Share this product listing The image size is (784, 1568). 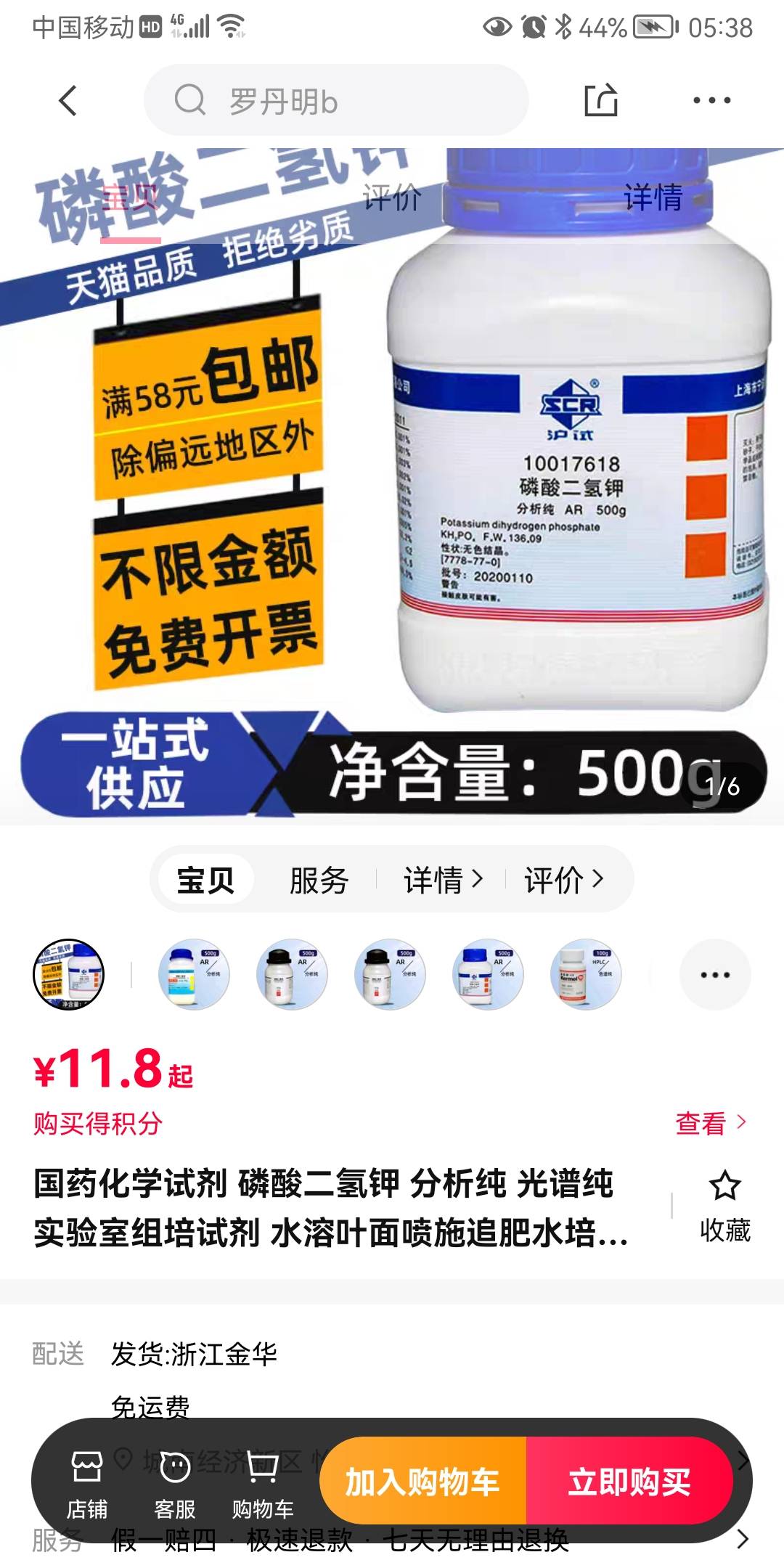click(x=601, y=100)
